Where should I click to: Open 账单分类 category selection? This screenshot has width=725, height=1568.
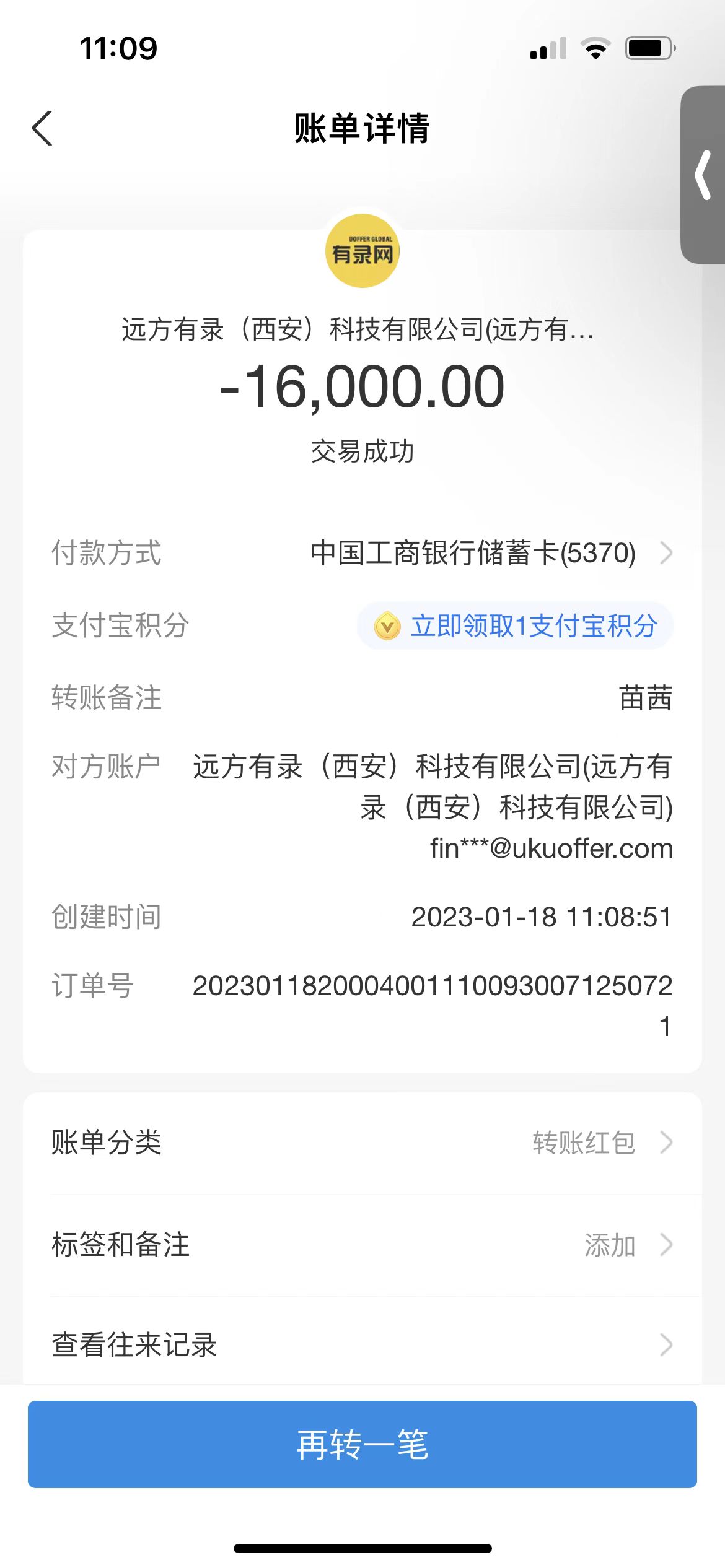tap(362, 1143)
